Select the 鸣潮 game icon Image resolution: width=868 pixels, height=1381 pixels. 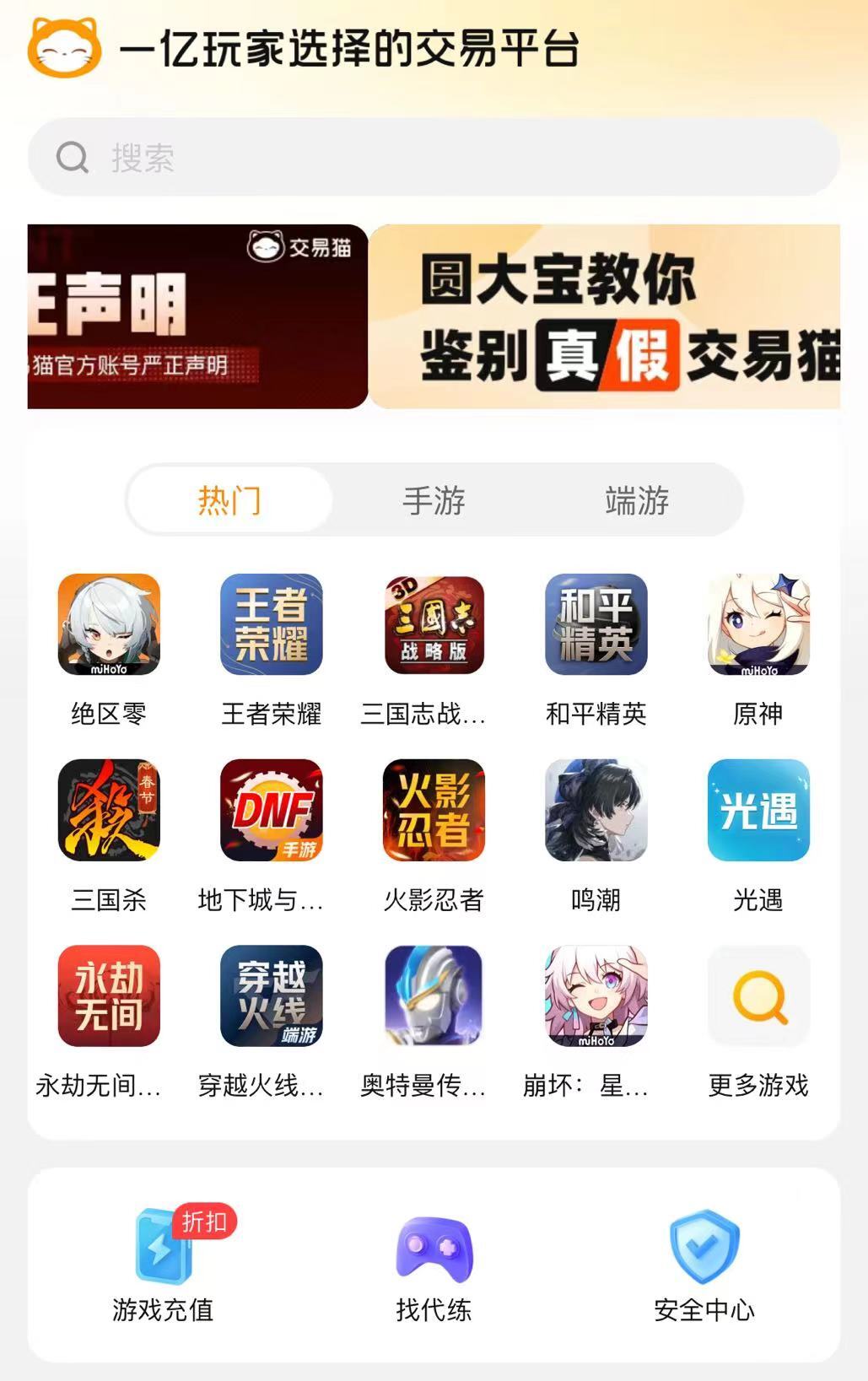(596, 811)
